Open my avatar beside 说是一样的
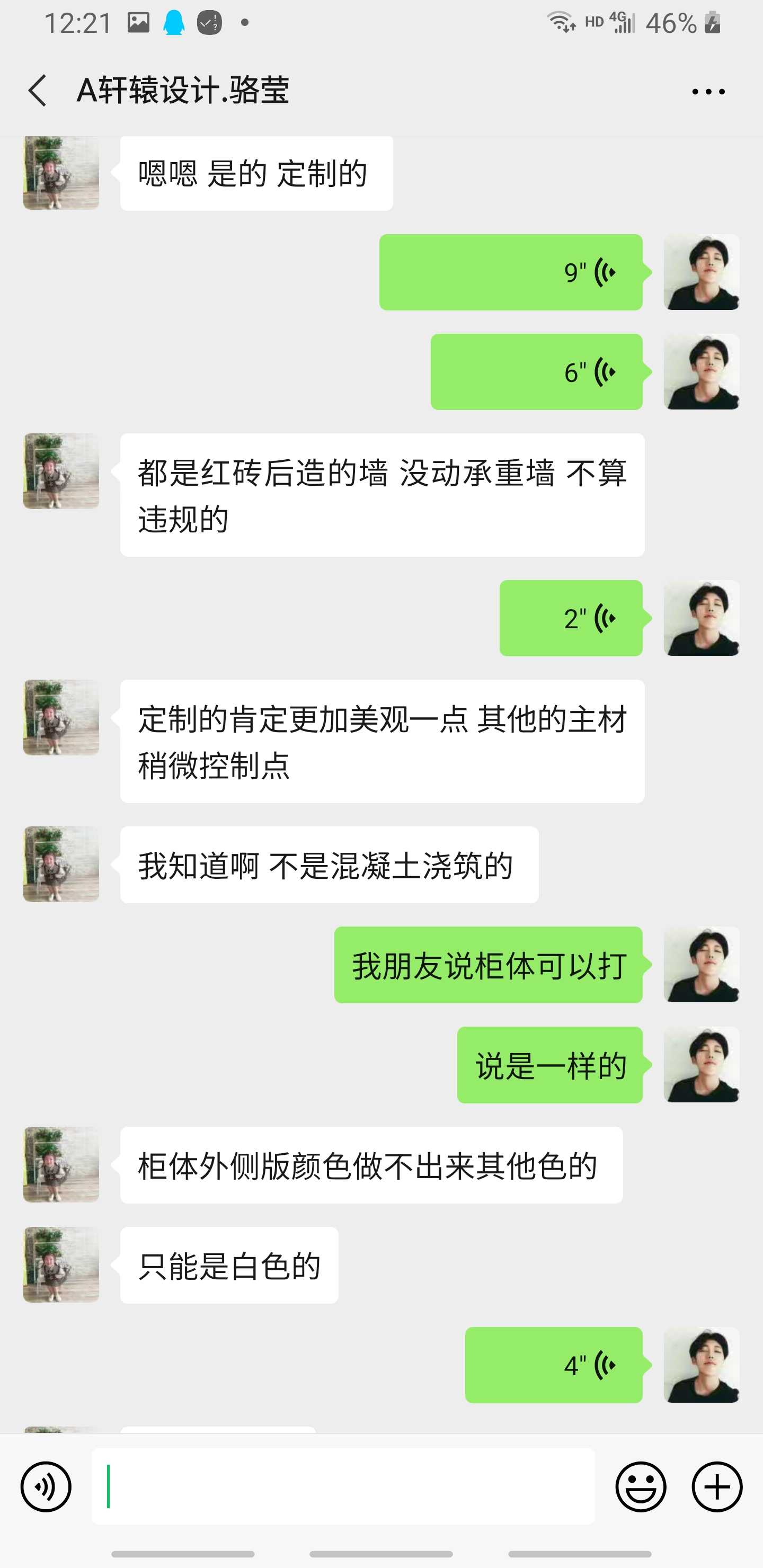 [701, 1065]
